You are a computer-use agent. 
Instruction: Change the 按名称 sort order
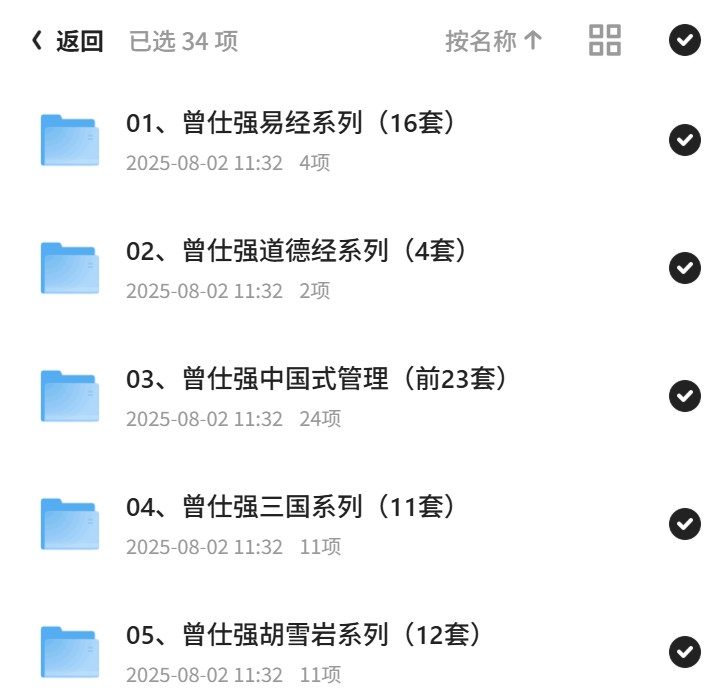pyautogui.click(x=494, y=41)
